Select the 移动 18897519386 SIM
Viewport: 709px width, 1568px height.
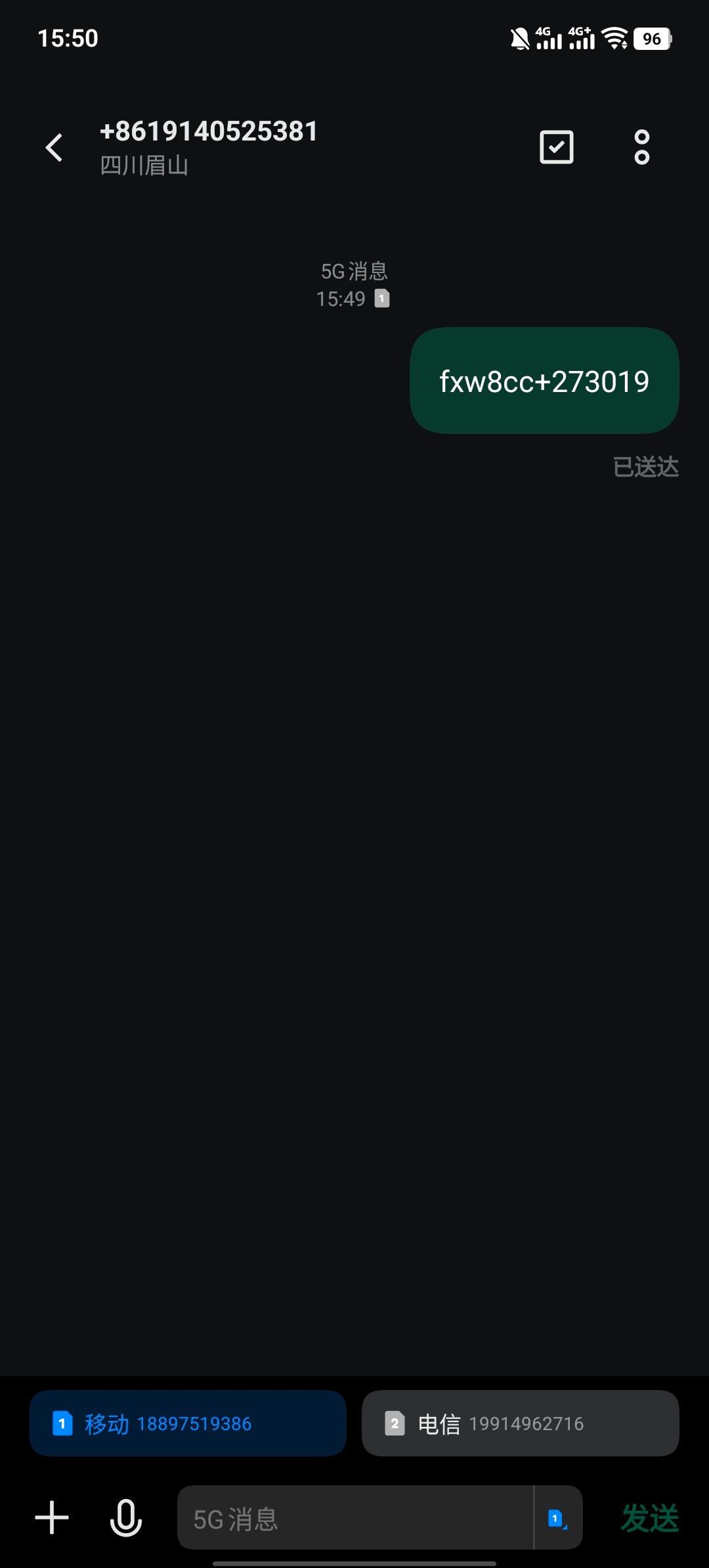pos(188,1423)
